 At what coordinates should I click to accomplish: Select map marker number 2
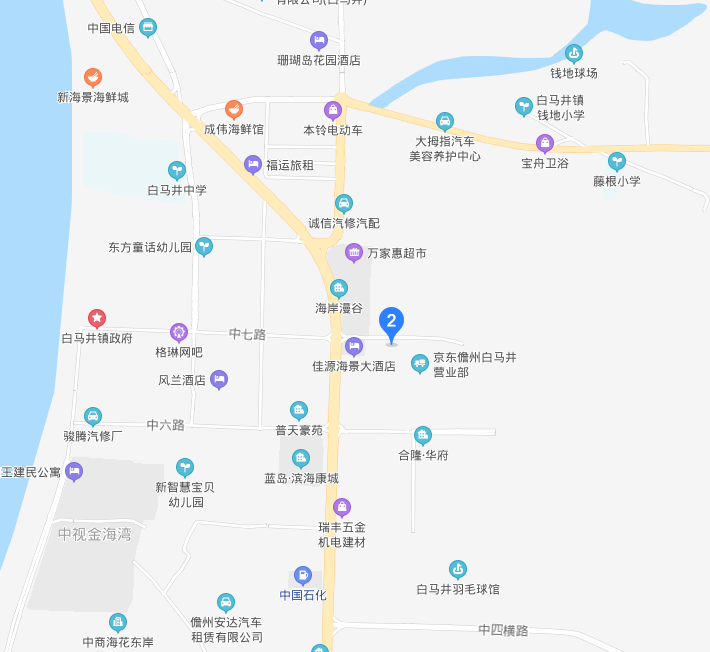392,322
